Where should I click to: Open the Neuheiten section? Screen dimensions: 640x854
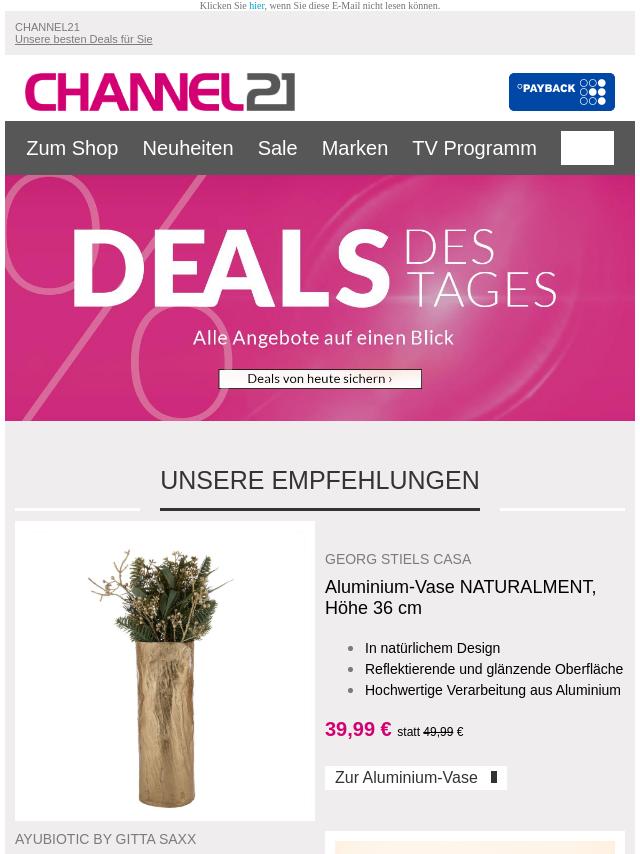tap(187, 148)
